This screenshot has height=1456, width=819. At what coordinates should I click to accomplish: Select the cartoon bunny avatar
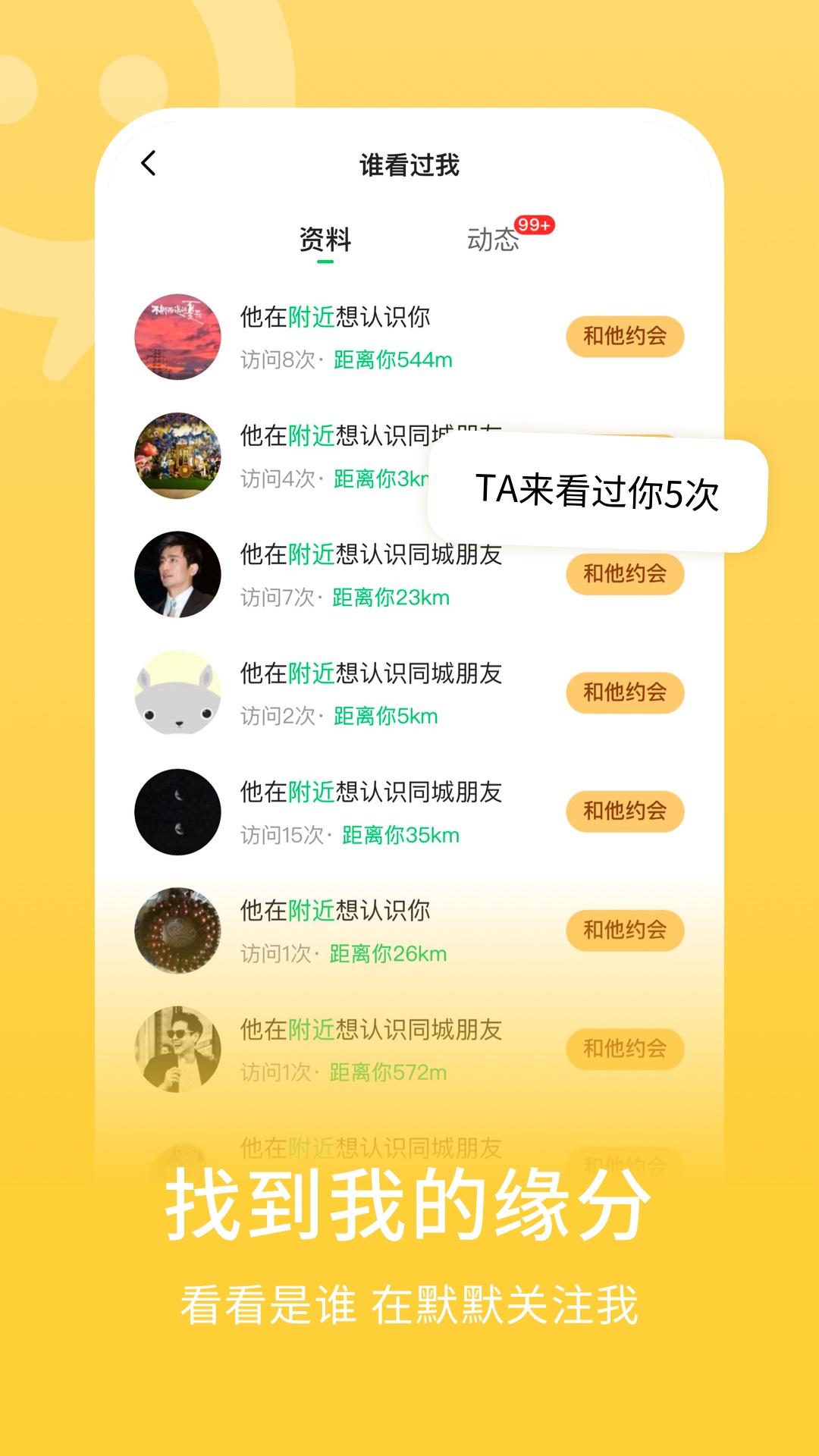click(178, 692)
